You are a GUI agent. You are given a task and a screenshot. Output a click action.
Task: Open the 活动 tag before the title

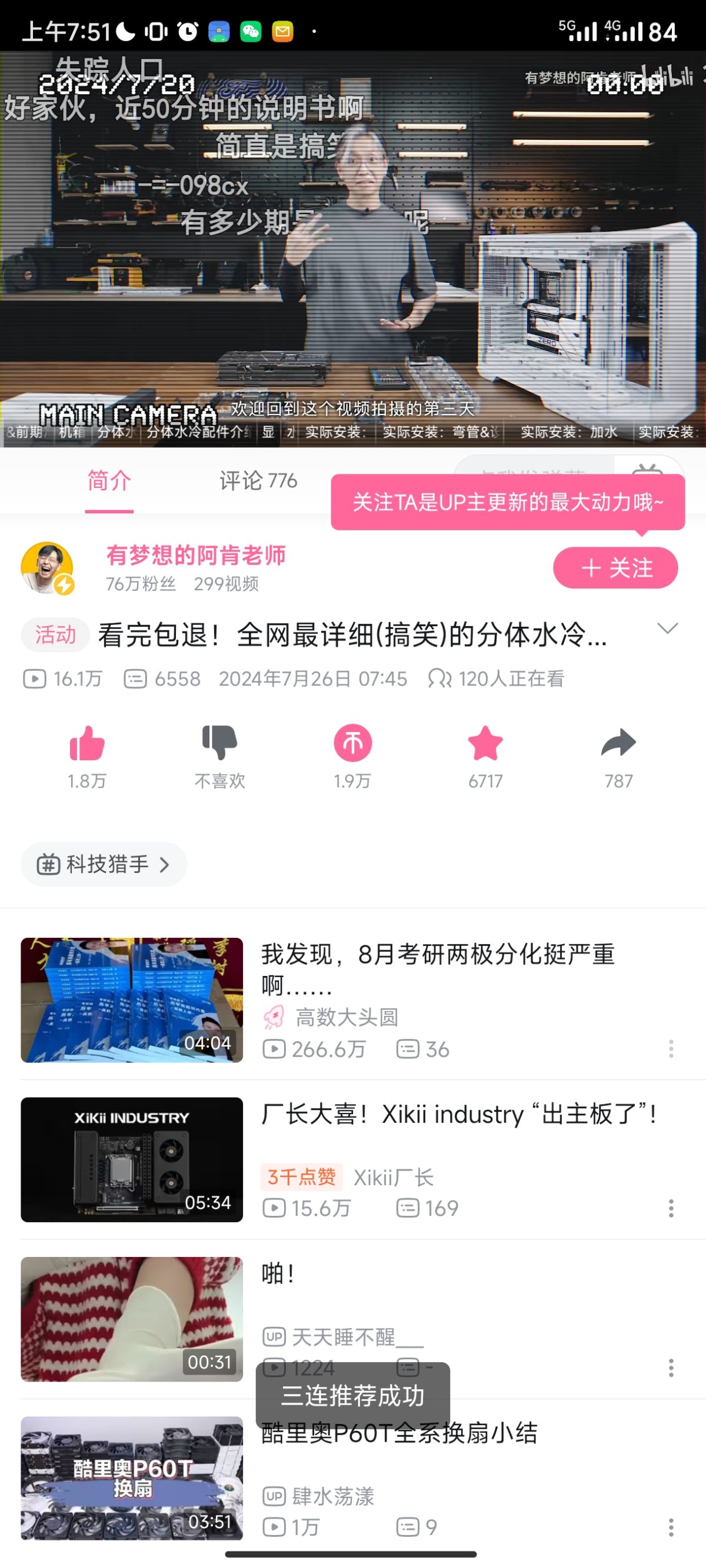[55, 635]
